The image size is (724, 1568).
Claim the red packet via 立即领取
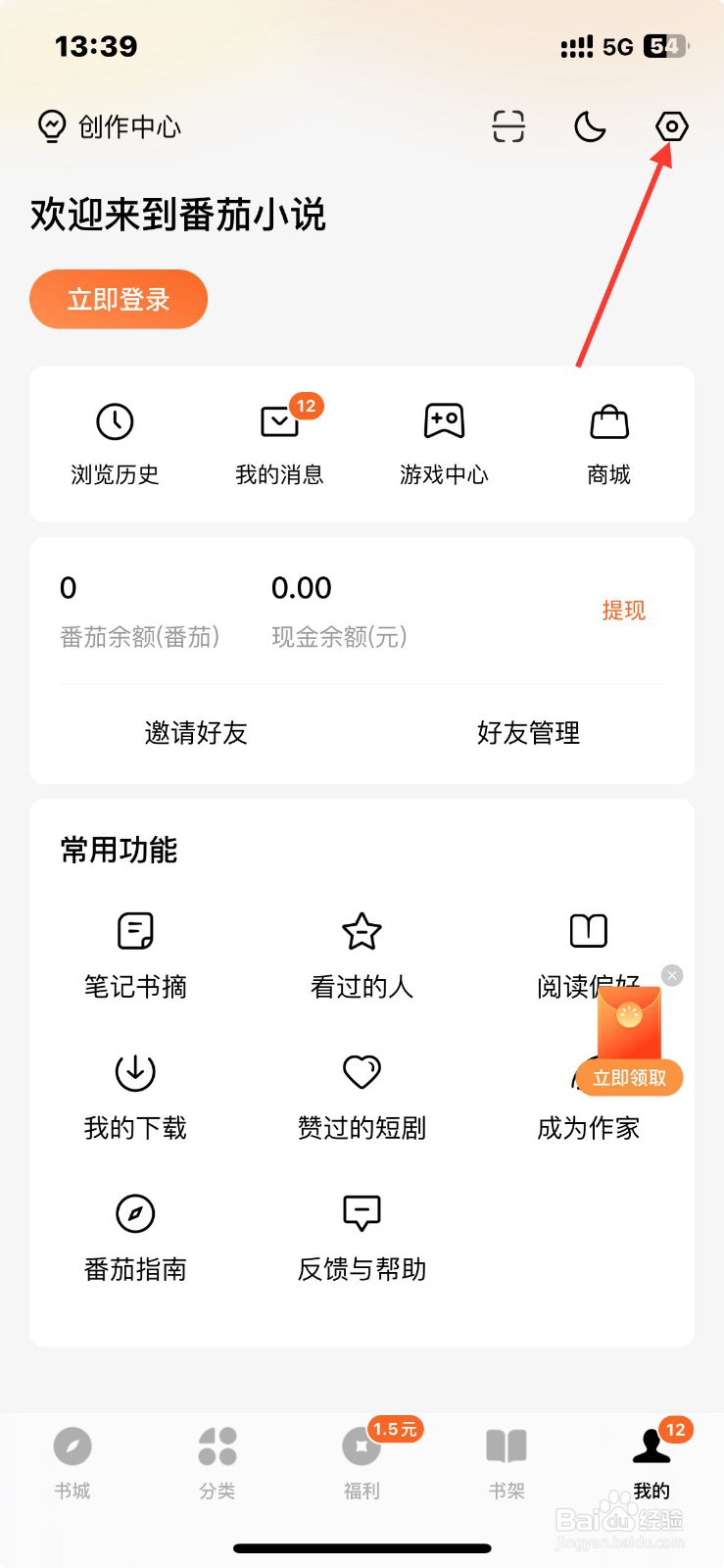point(630,1076)
